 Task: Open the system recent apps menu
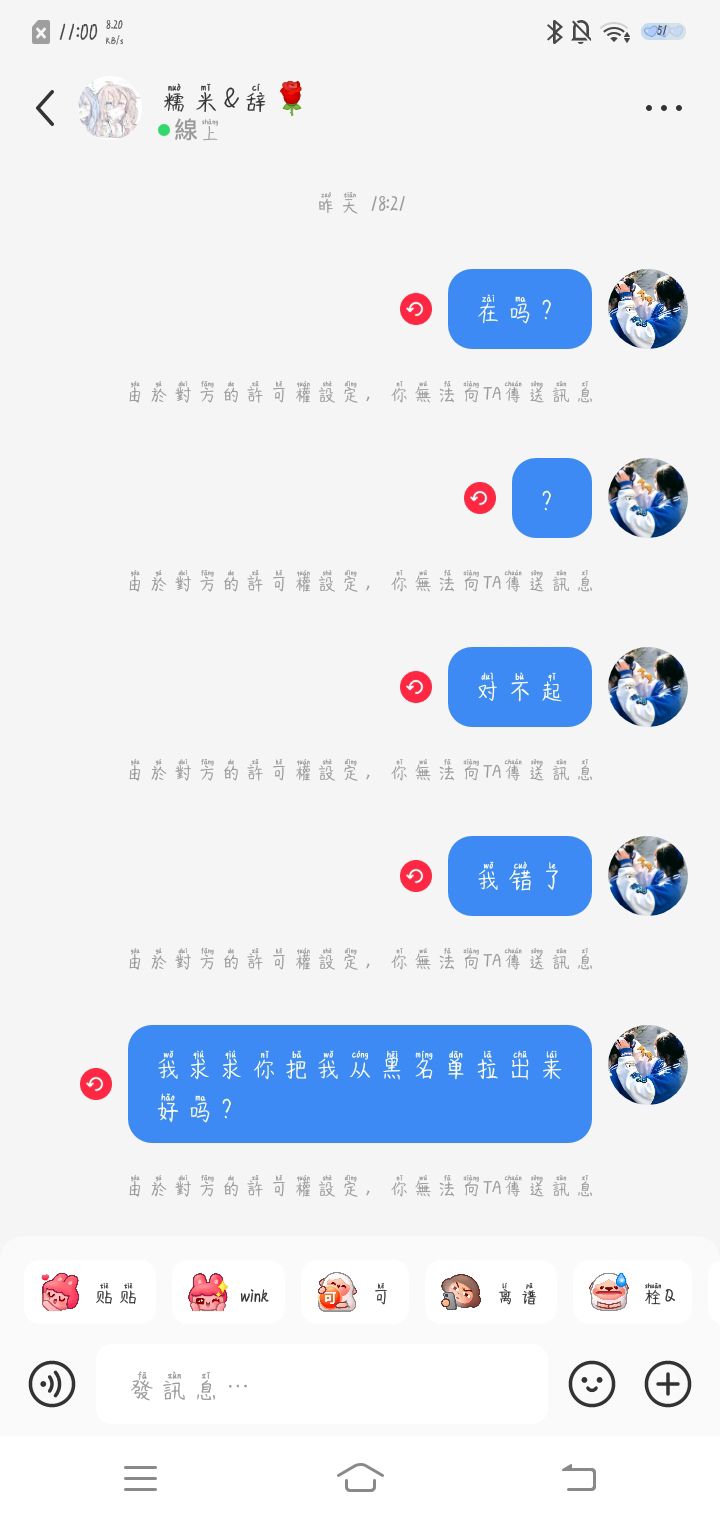pyautogui.click(x=140, y=1477)
